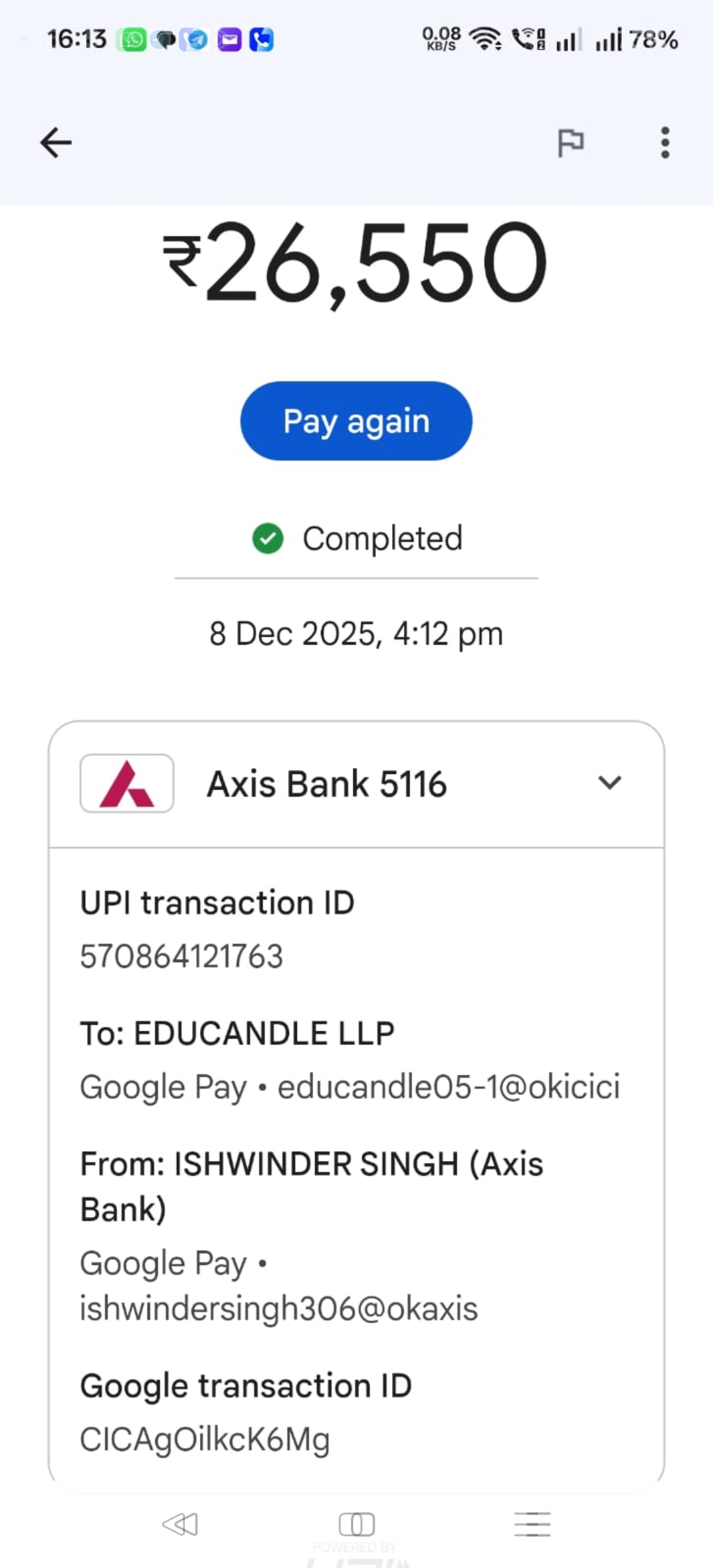The width and height of the screenshot is (713, 1568).
Task: Open the three-dot overflow menu
Action: [665, 143]
